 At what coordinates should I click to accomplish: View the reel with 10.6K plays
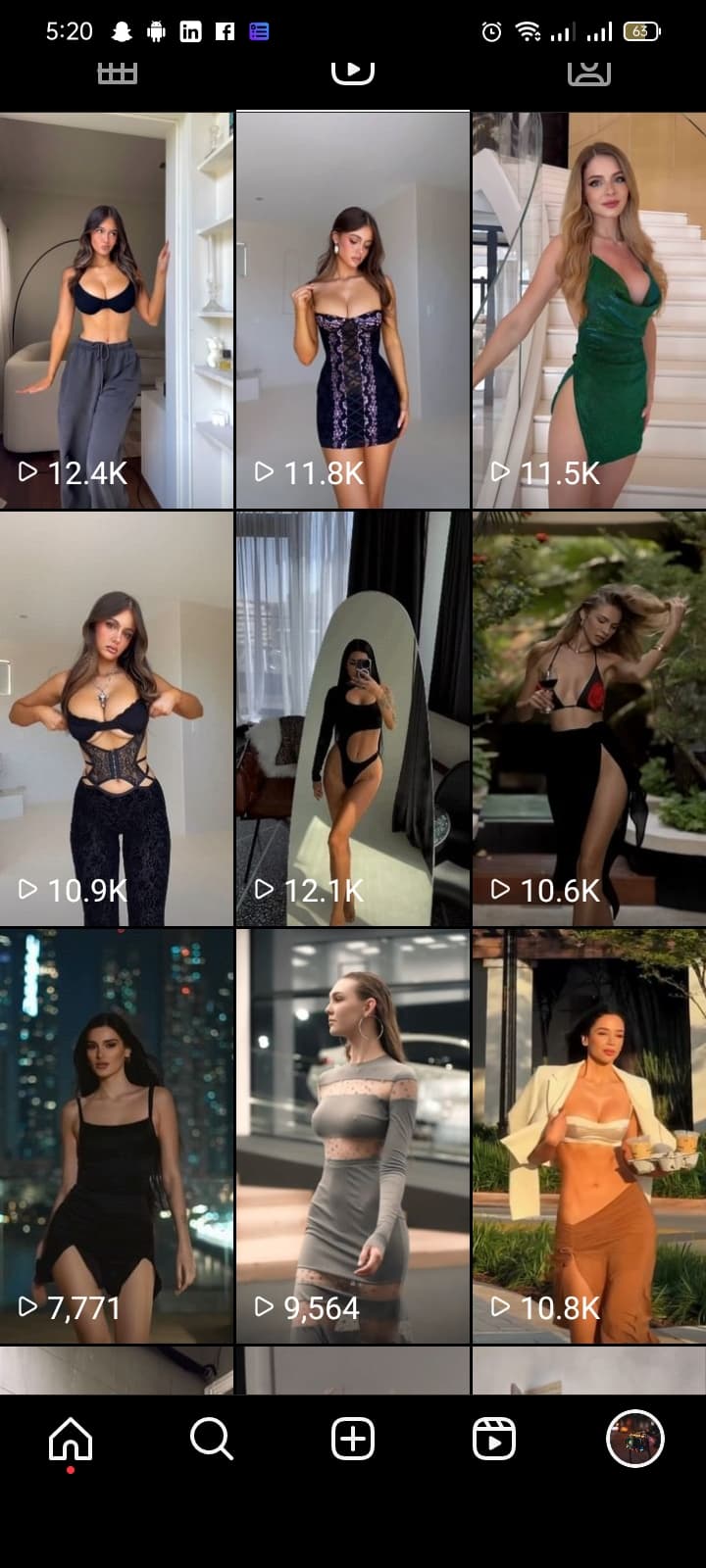[589, 718]
